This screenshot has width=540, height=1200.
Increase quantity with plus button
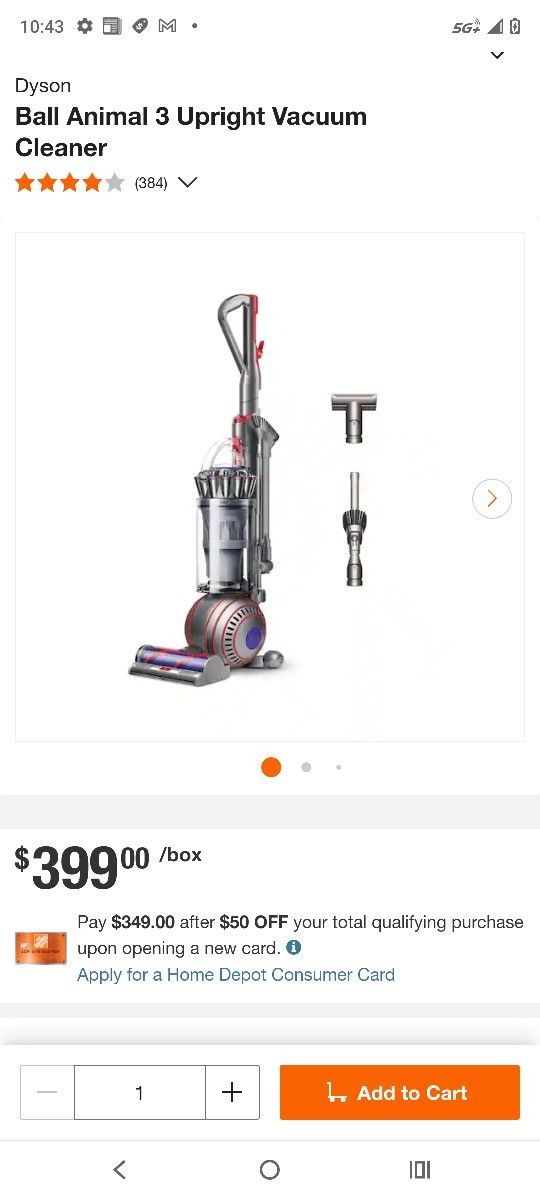[232, 1092]
